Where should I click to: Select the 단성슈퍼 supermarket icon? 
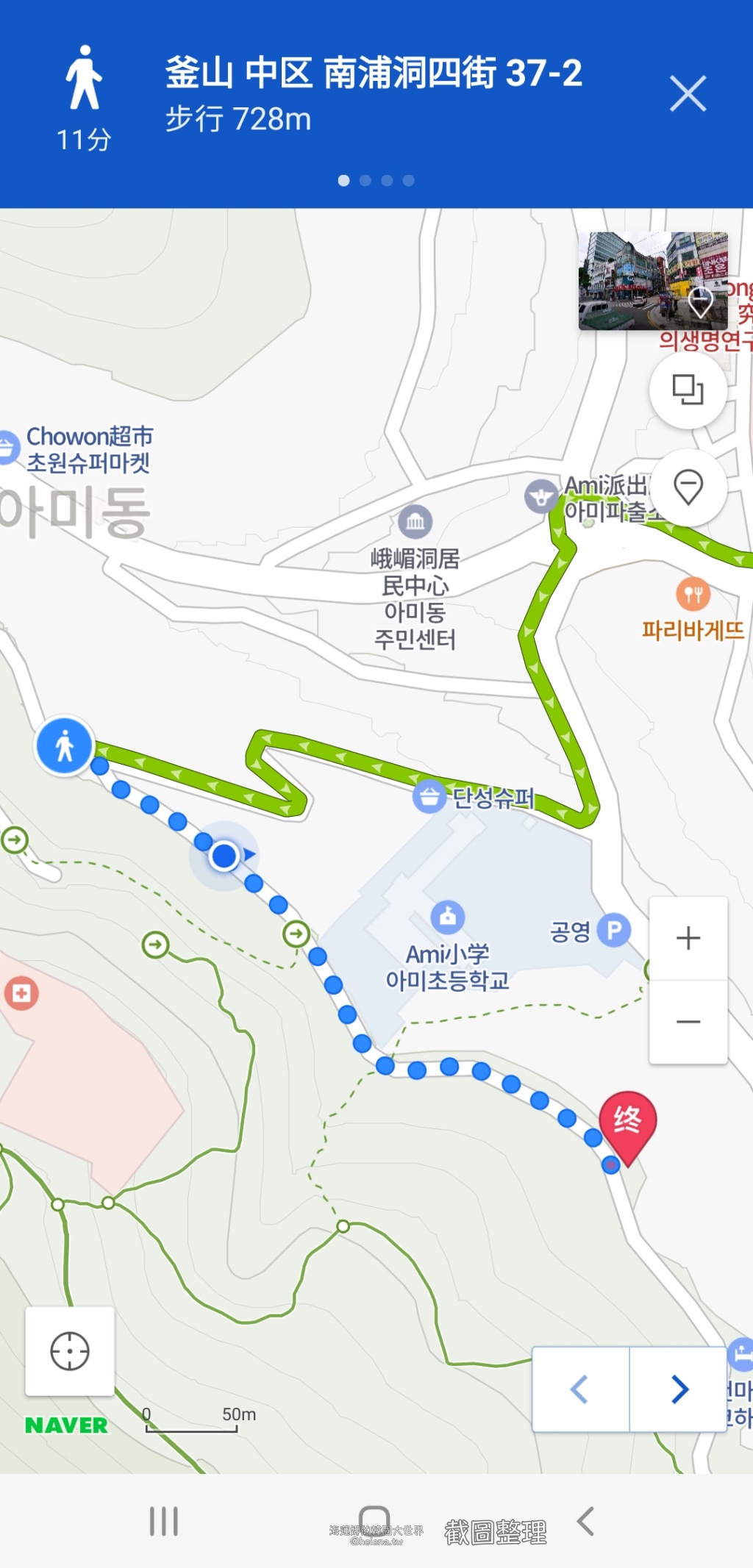click(x=429, y=796)
